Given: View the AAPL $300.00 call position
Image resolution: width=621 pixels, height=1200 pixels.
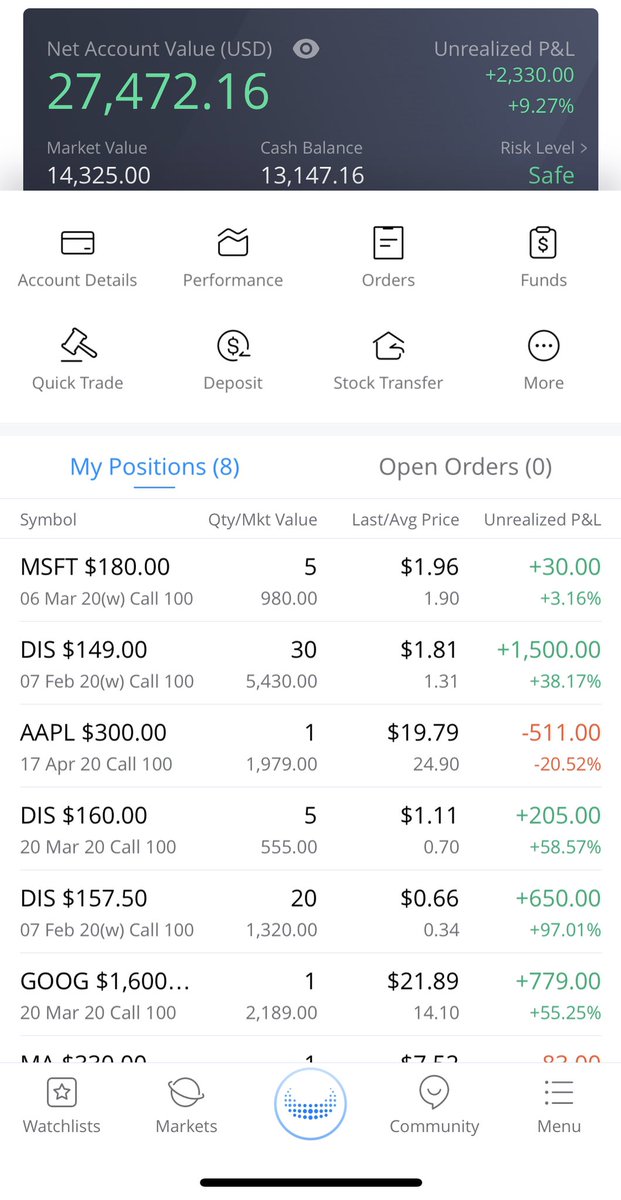Looking at the screenshot, I should [310, 747].
